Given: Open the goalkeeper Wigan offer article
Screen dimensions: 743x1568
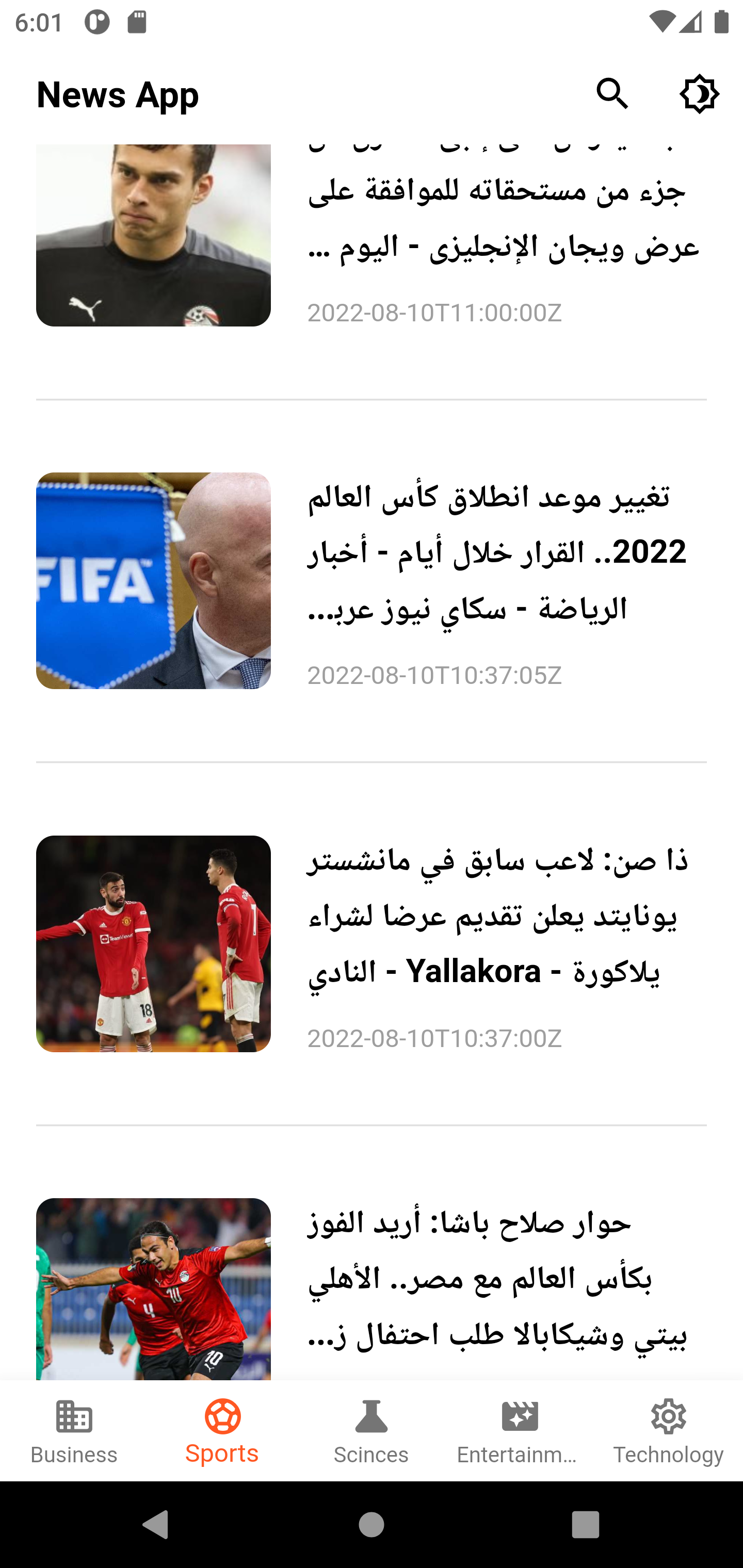Looking at the screenshot, I should coord(372,237).
